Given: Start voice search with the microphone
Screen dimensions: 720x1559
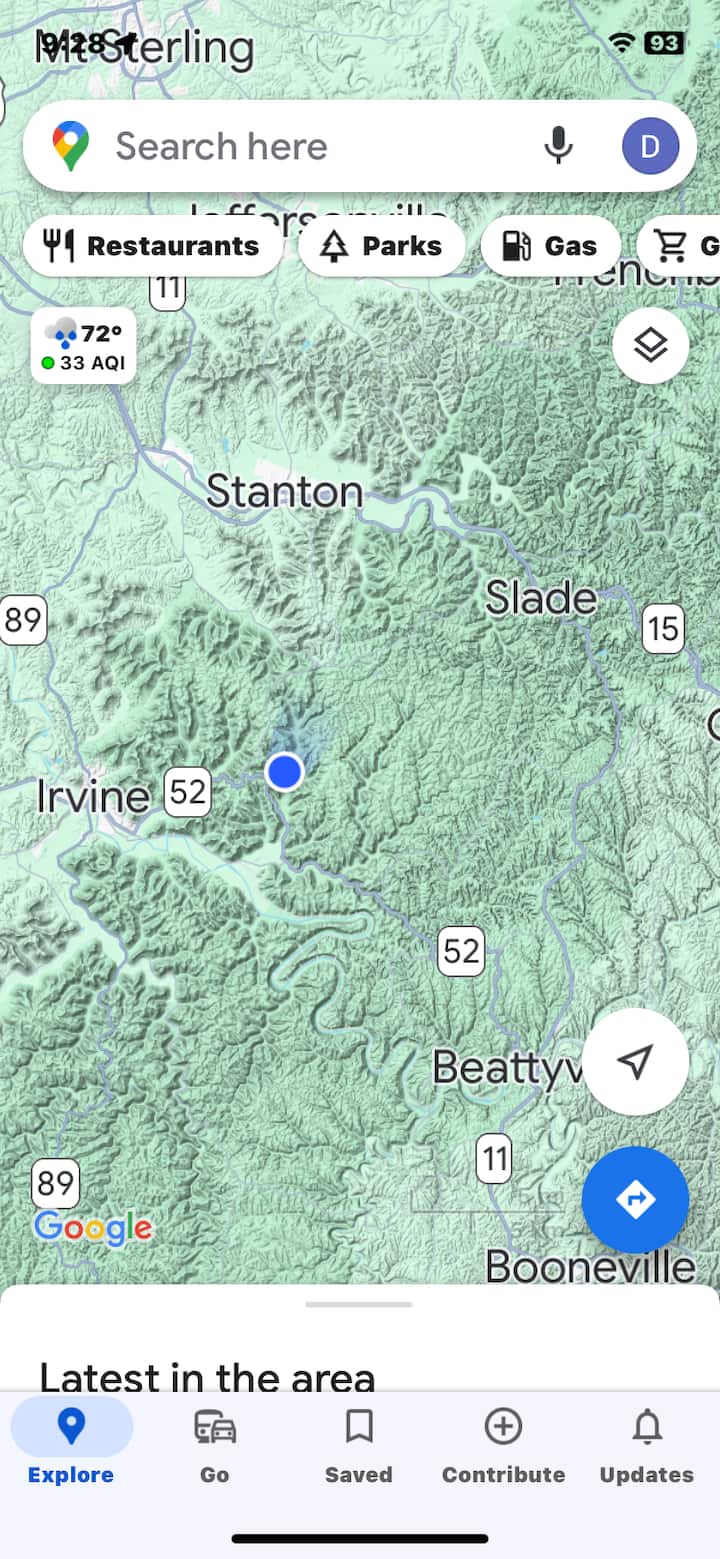Looking at the screenshot, I should pyautogui.click(x=559, y=146).
